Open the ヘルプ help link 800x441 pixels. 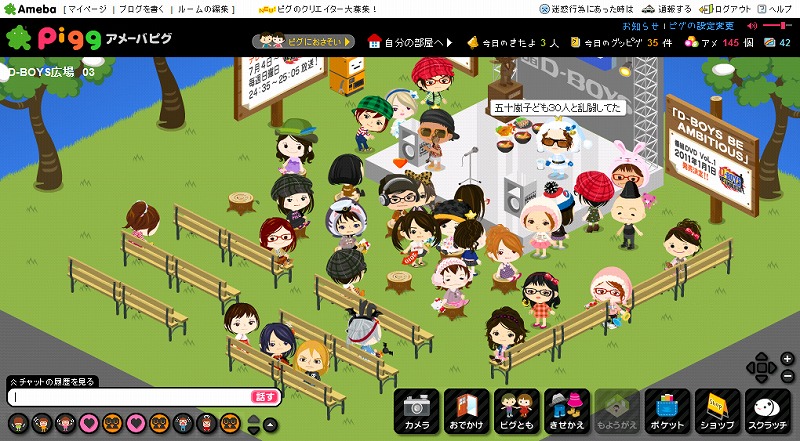pyautogui.click(x=778, y=8)
